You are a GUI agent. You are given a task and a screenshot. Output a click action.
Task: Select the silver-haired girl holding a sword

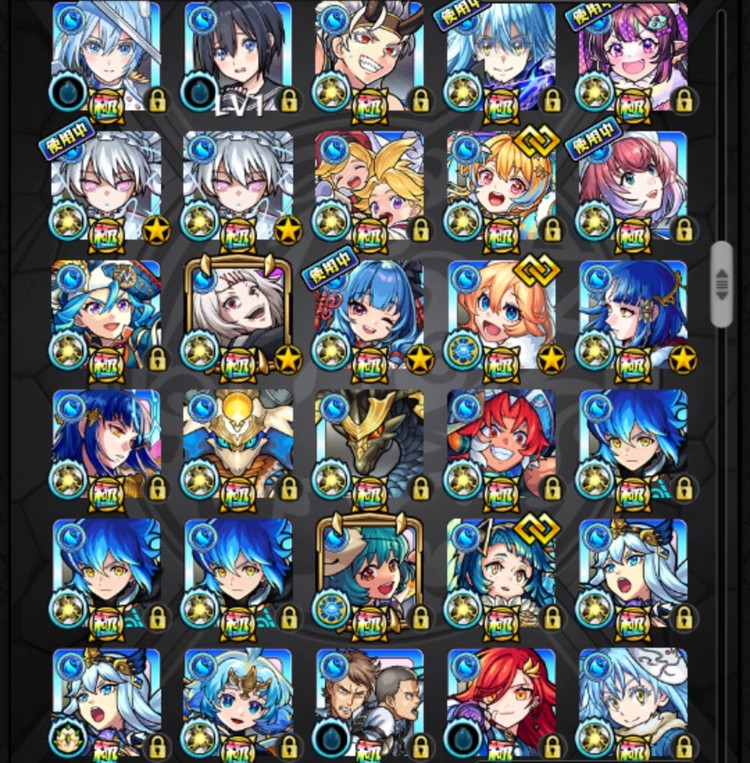pyautogui.click(x=106, y=56)
